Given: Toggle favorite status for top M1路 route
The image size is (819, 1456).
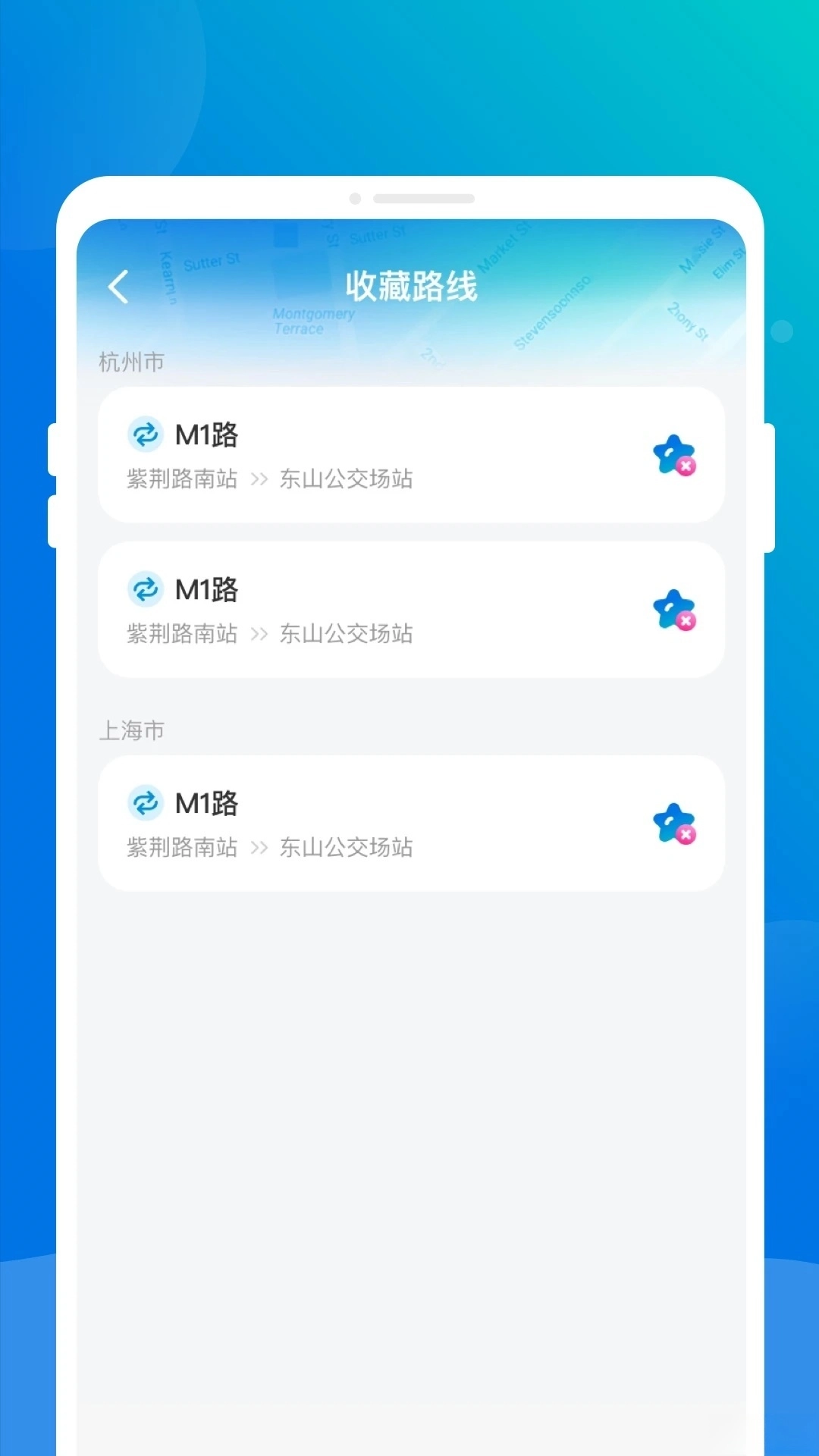Looking at the screenshot, I should pos(675,455).
